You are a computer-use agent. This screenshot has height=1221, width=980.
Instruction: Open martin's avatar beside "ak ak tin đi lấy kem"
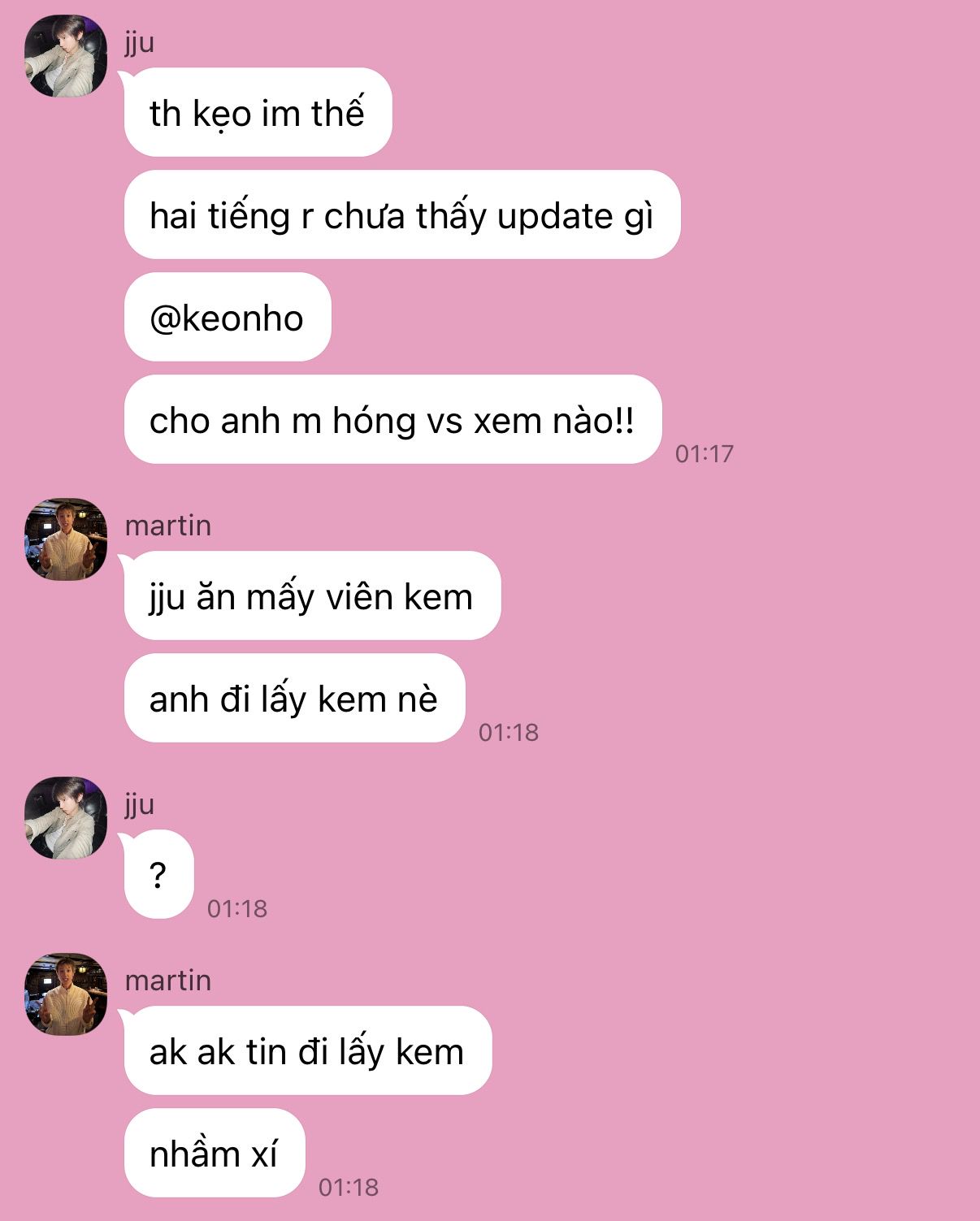(x=66, y=994)
